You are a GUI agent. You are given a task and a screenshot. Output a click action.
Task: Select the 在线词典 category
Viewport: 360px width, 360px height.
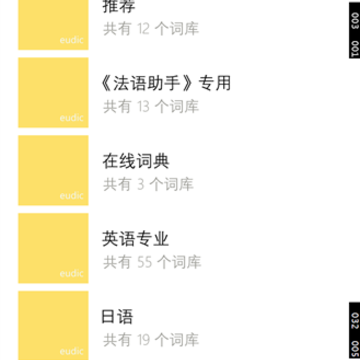(x=180, y=170)
